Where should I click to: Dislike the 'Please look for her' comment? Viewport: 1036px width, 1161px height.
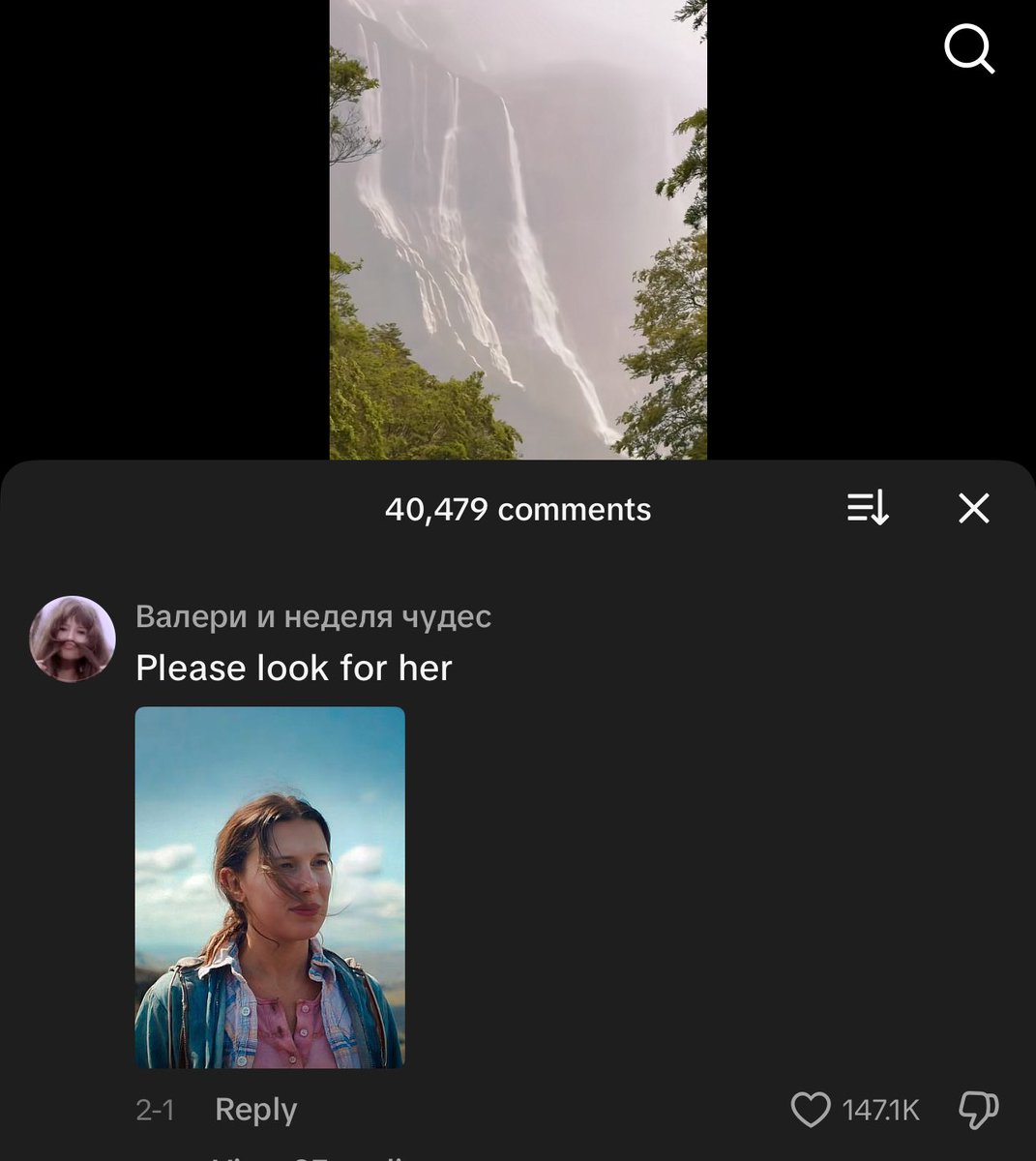pyautogui.click(x=977, y=1110)
